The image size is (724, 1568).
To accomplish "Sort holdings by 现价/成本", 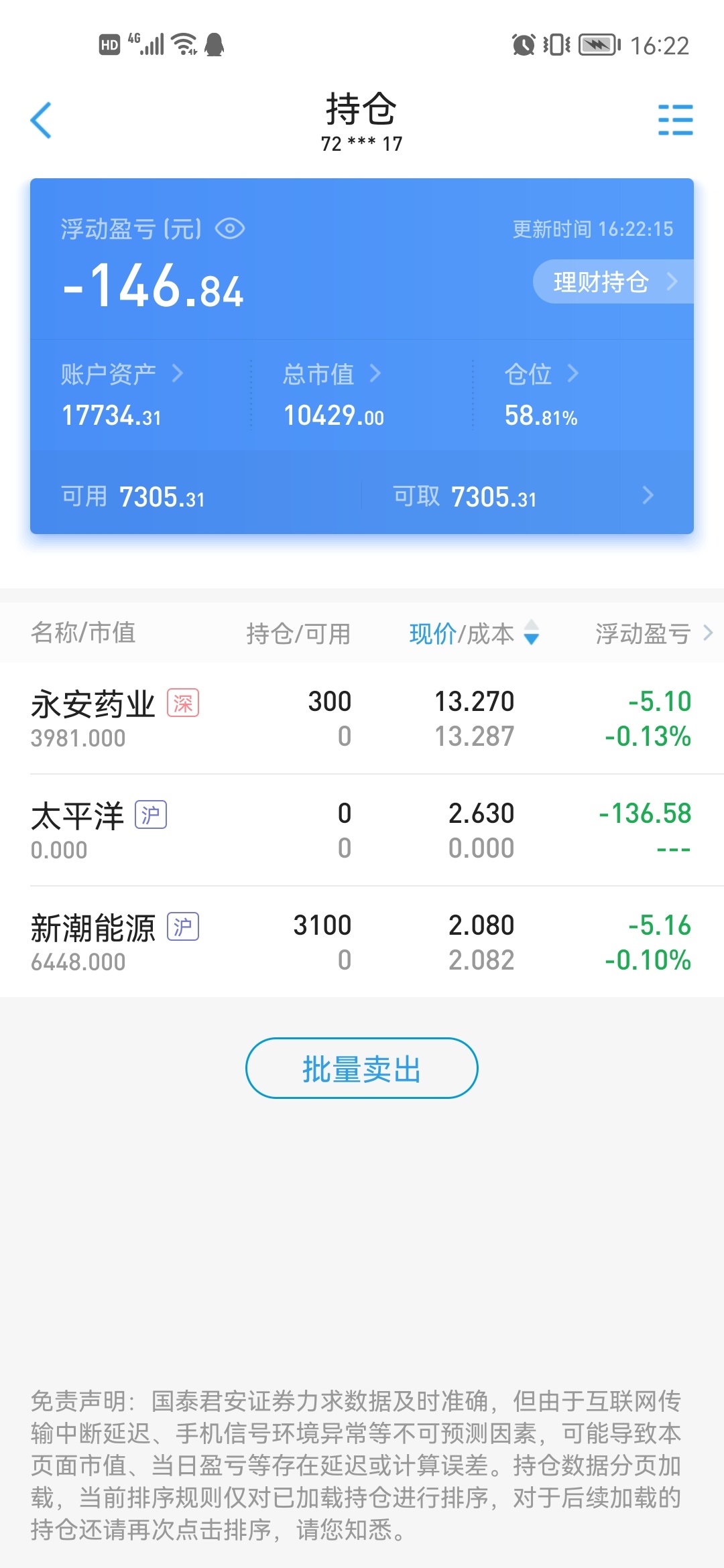I will (x=474, y=633).
